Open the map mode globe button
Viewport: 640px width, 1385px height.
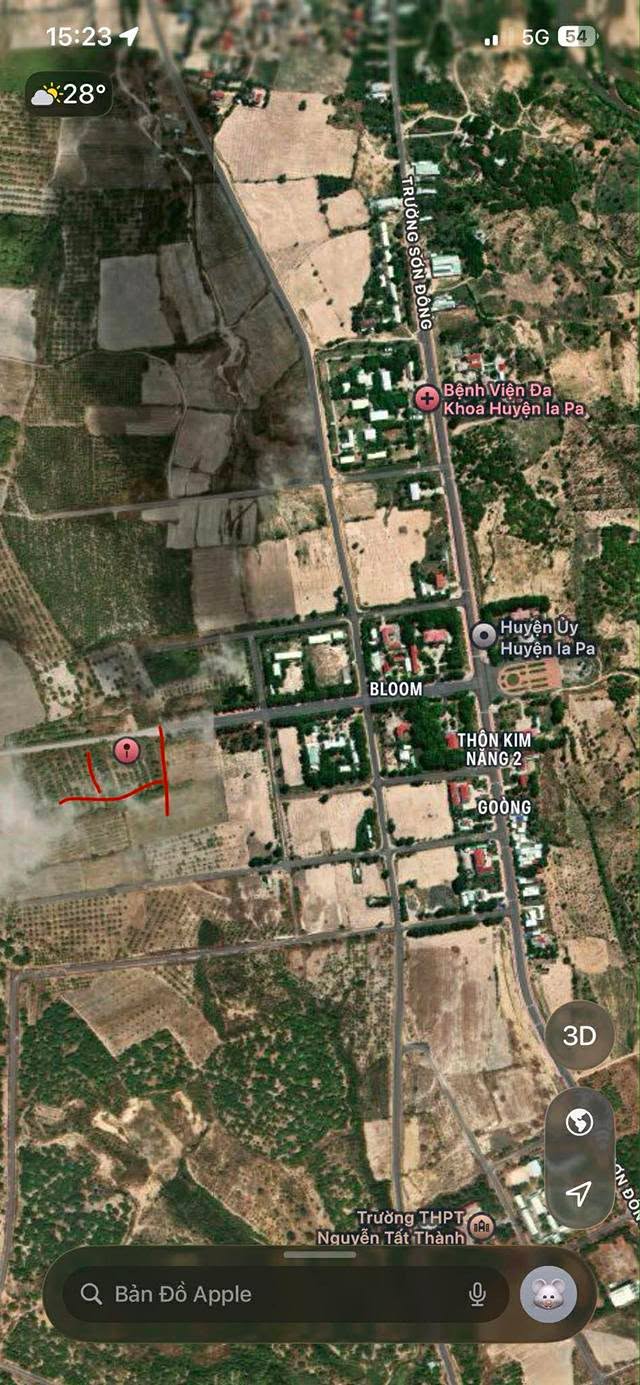(579, 1123)
